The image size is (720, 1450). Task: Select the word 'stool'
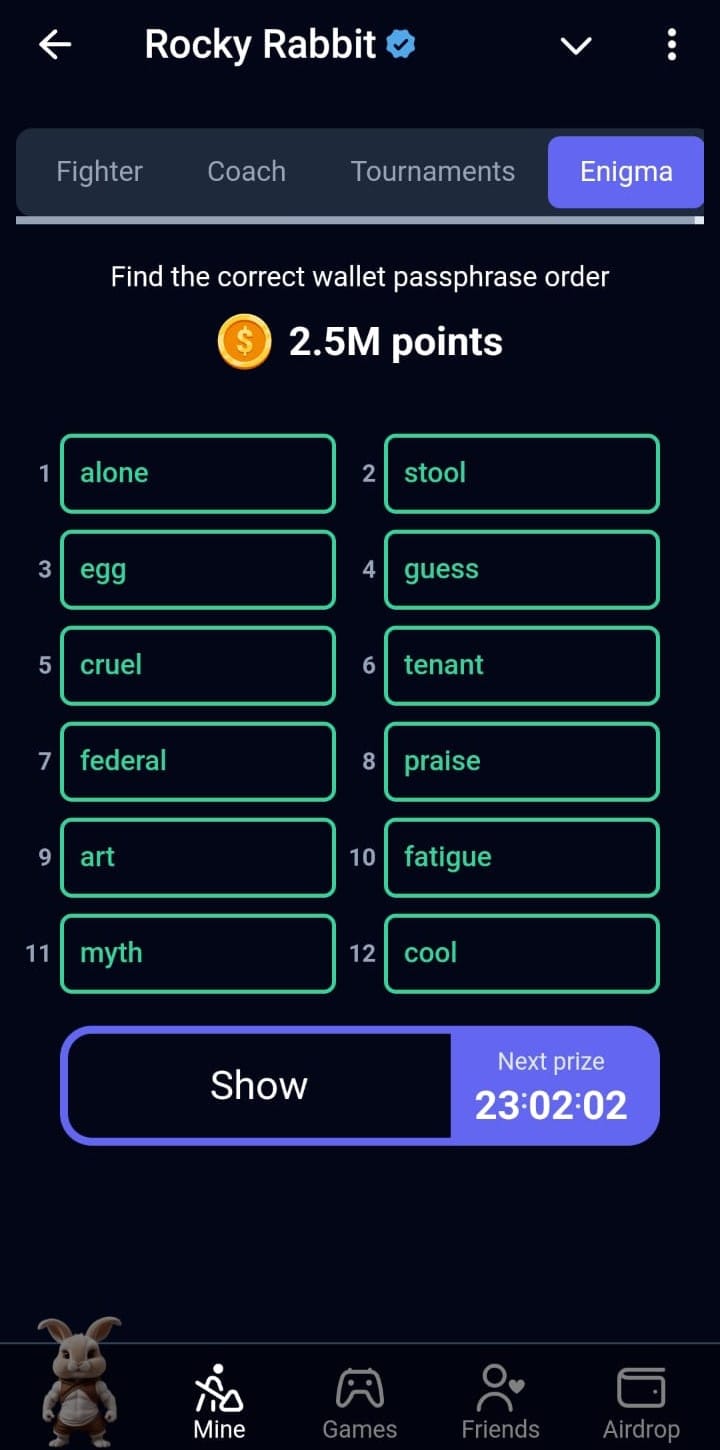click(521, 473)
